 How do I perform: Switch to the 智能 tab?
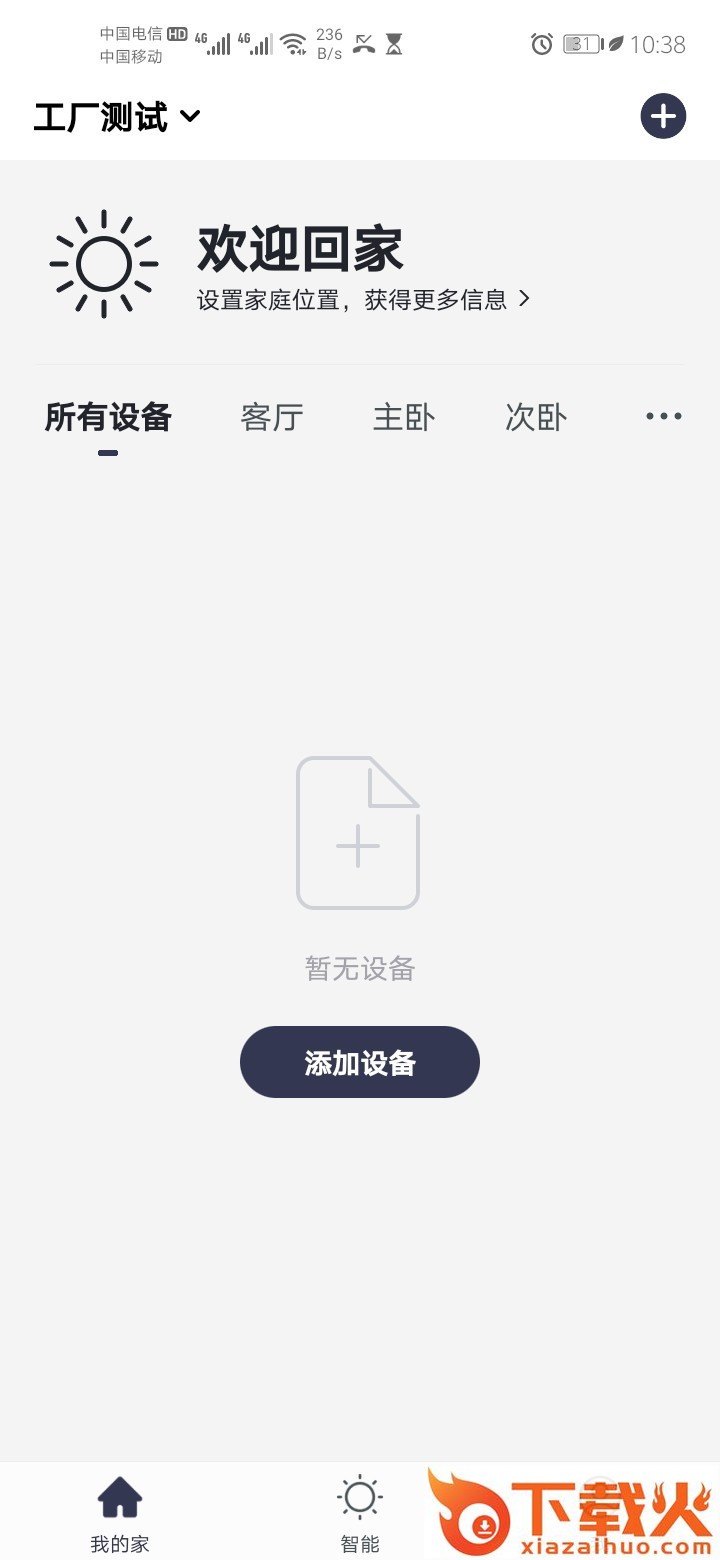(x=360, y=1514)
